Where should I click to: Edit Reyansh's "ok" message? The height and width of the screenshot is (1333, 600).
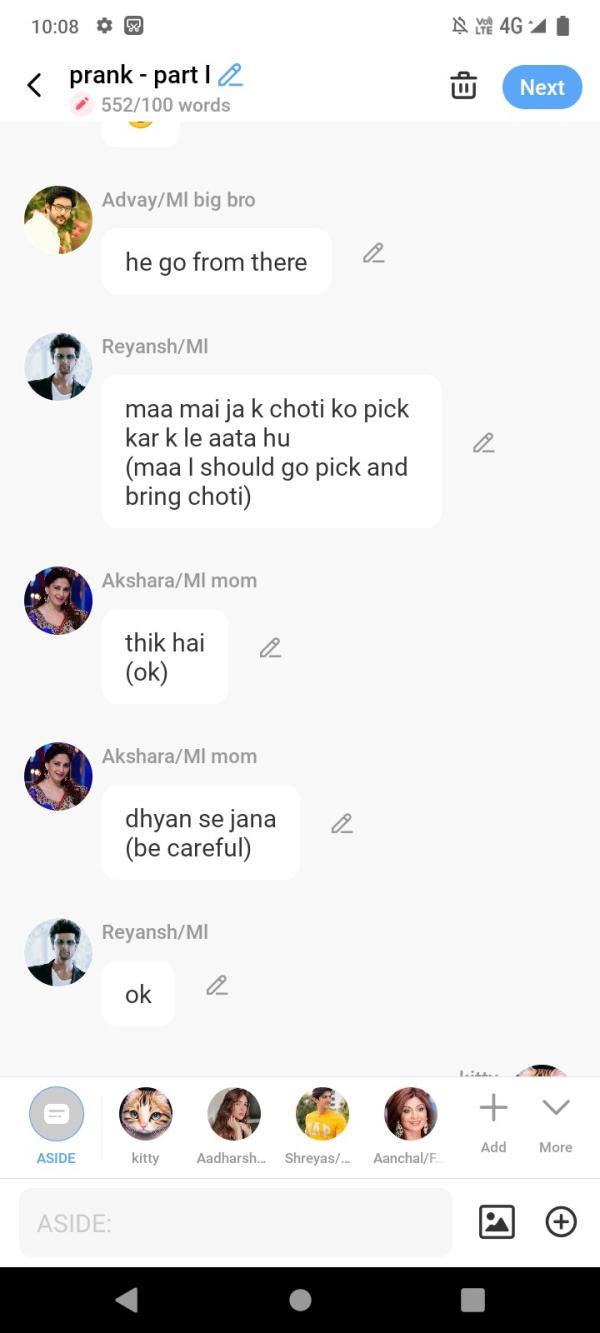pyautogui.click(x=217, y=986)
